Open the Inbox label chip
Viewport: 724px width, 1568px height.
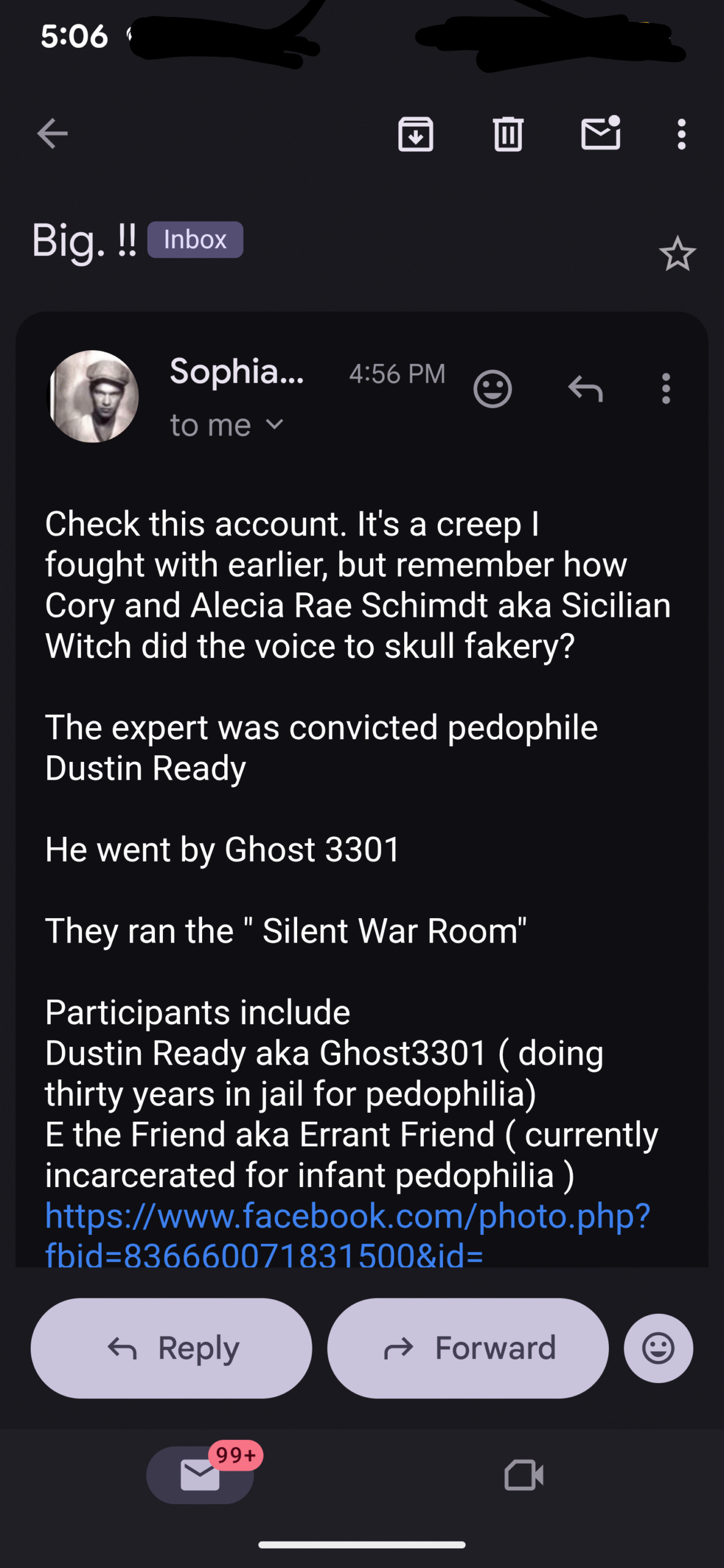click(195, 239)
